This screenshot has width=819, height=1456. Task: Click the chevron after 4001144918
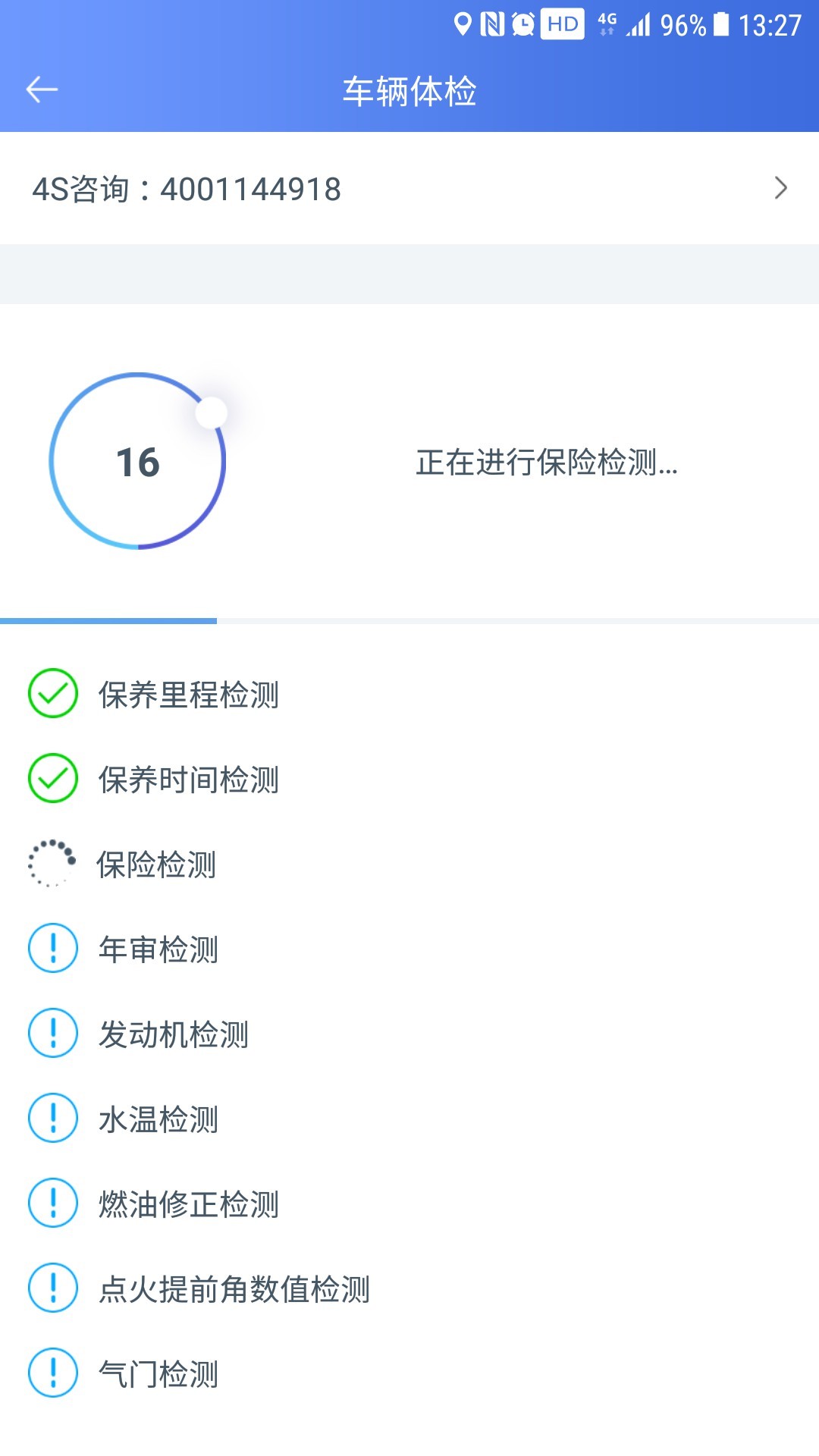783,190
